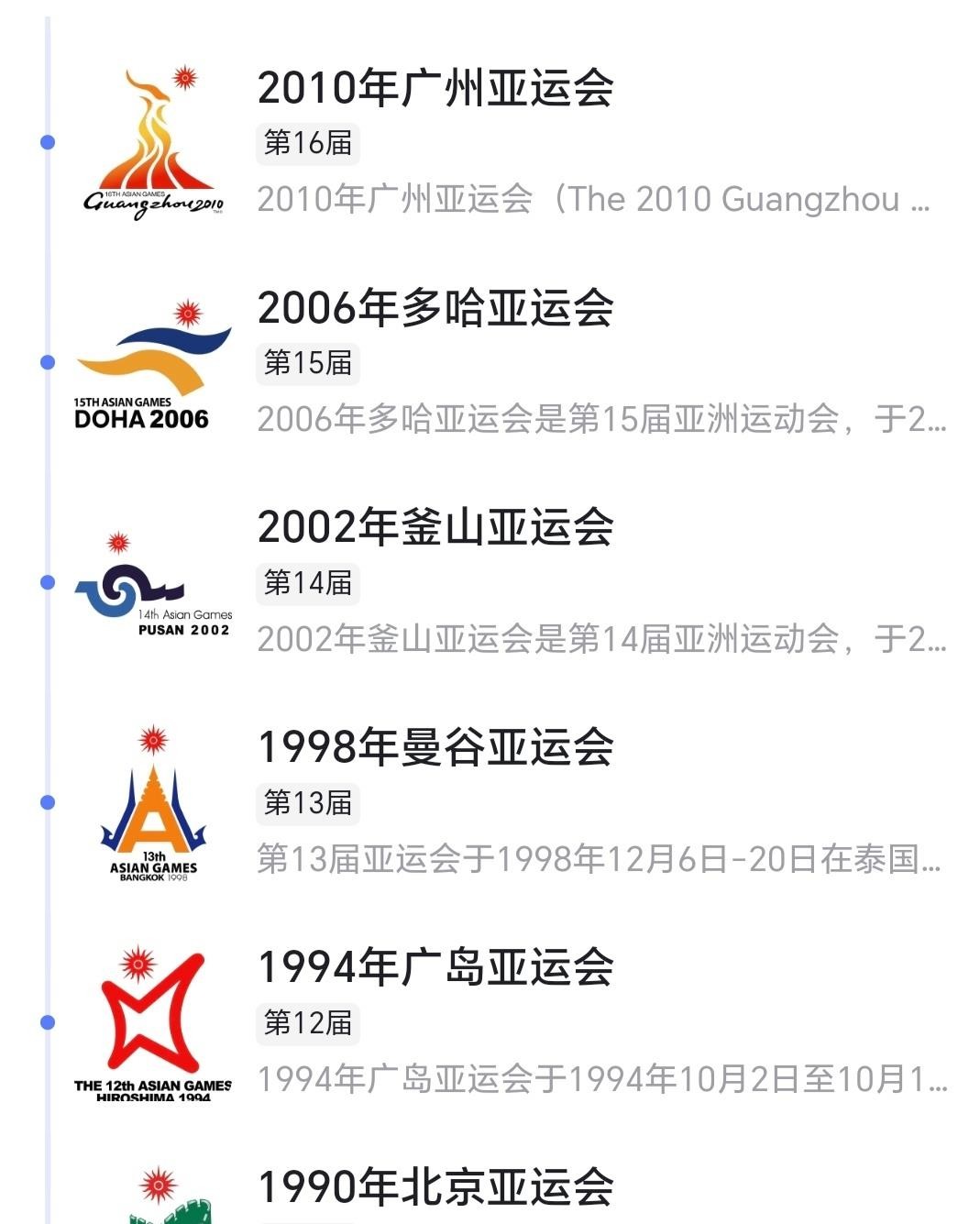Image resolution: width=980 pixels, height=1224 pixels.
Task: Open the 2002年釜山亚运会 entry
Action: (435, 528)
